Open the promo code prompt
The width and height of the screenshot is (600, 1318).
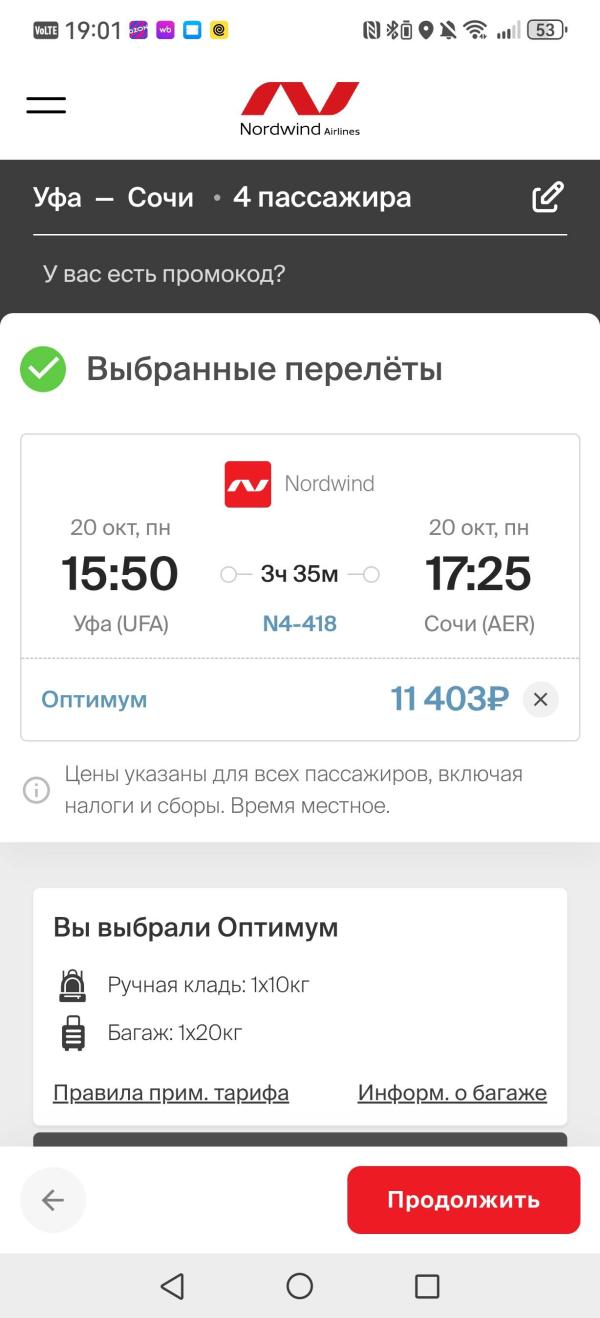(x=164, y=274)
